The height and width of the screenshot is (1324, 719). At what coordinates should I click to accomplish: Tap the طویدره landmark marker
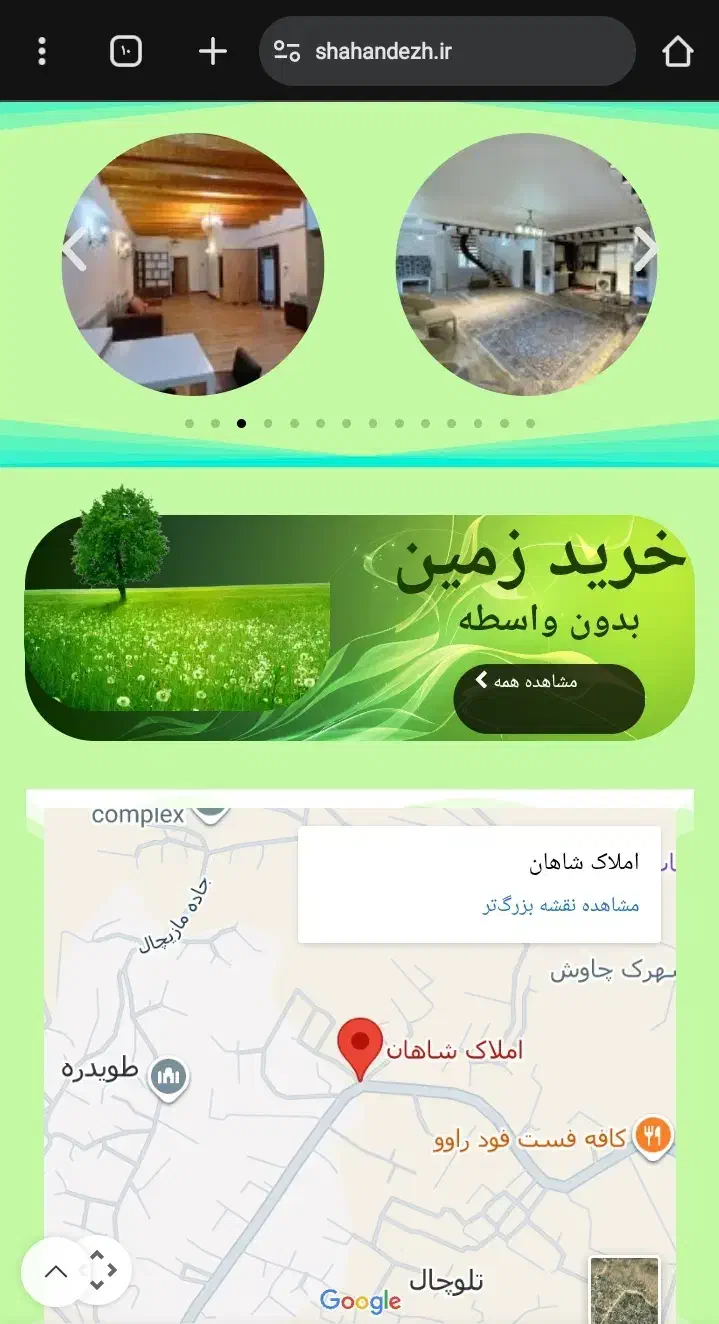click(x=168, y=1076)
